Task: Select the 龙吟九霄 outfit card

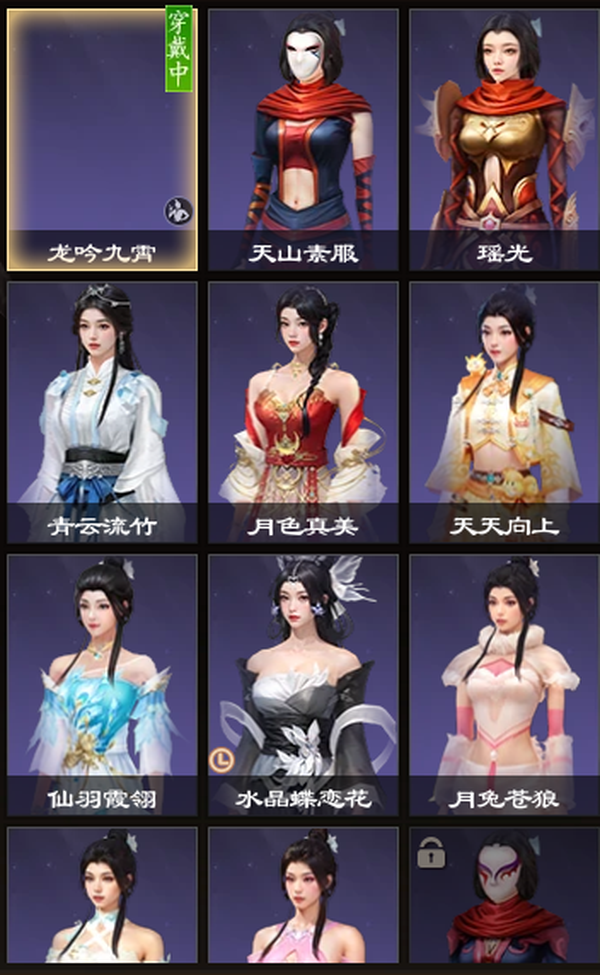Action: coord(102,140)
